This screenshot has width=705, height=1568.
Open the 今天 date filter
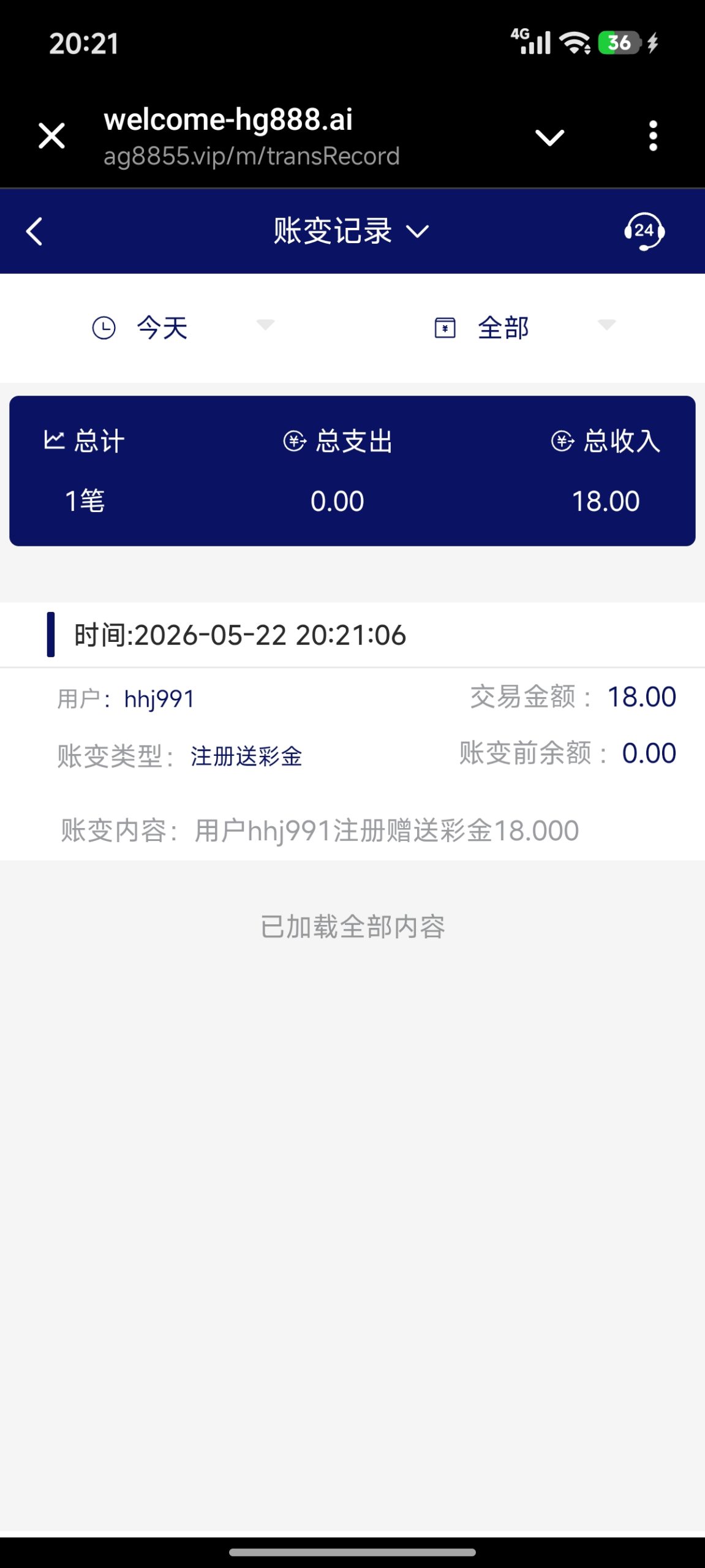[183, 327]
